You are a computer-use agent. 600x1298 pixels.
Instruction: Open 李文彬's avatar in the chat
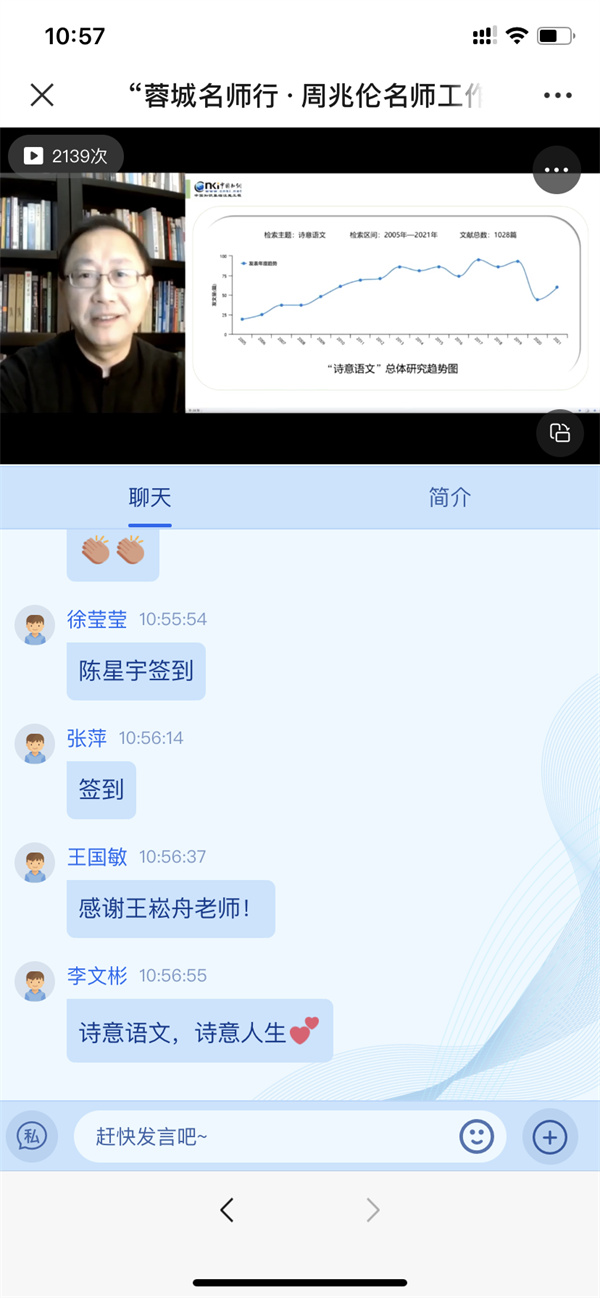pyautogui.click(x=35, y=981)
